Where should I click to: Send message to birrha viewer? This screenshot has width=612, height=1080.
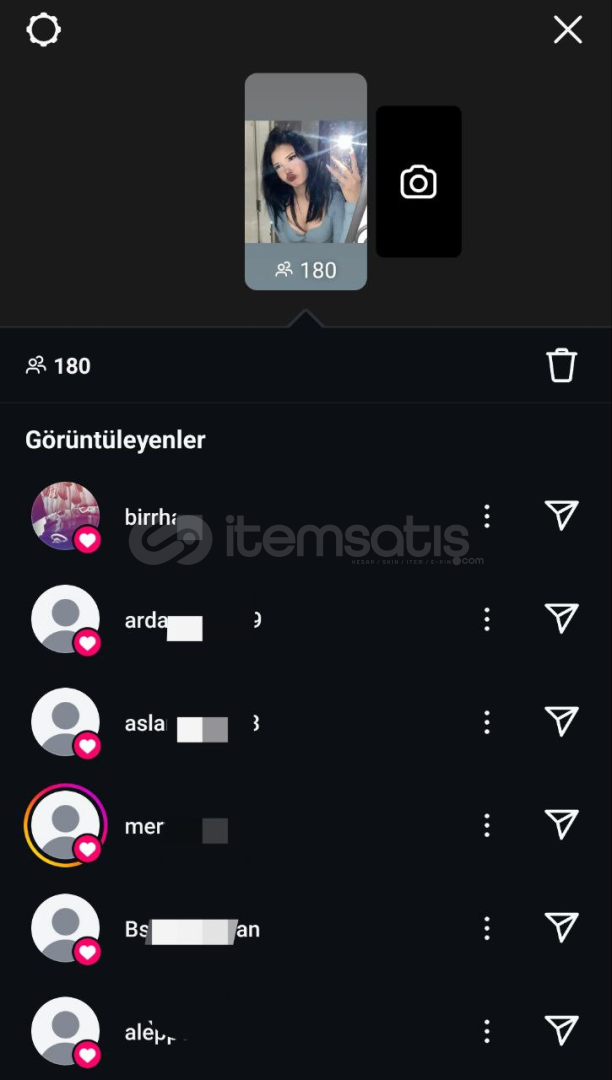point(561,515)
